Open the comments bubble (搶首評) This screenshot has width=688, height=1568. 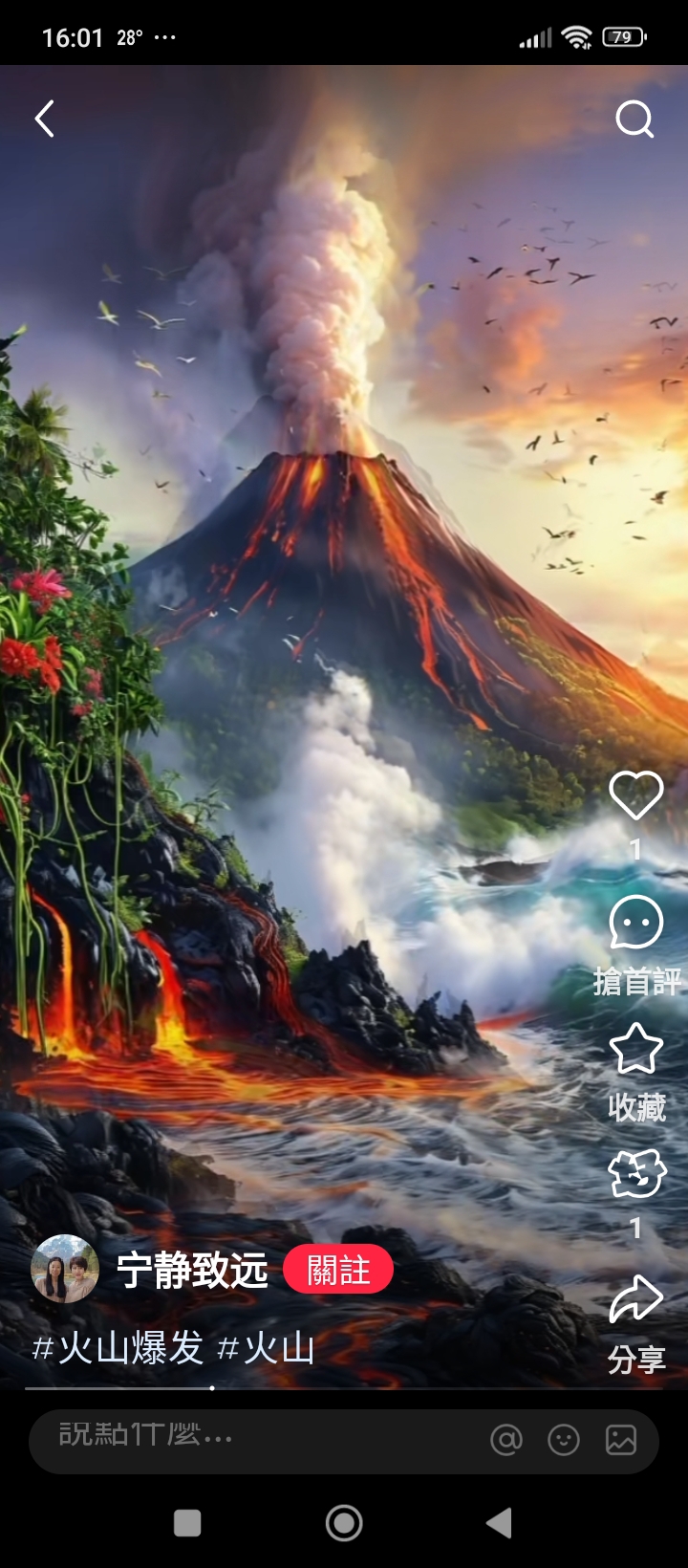636,923
